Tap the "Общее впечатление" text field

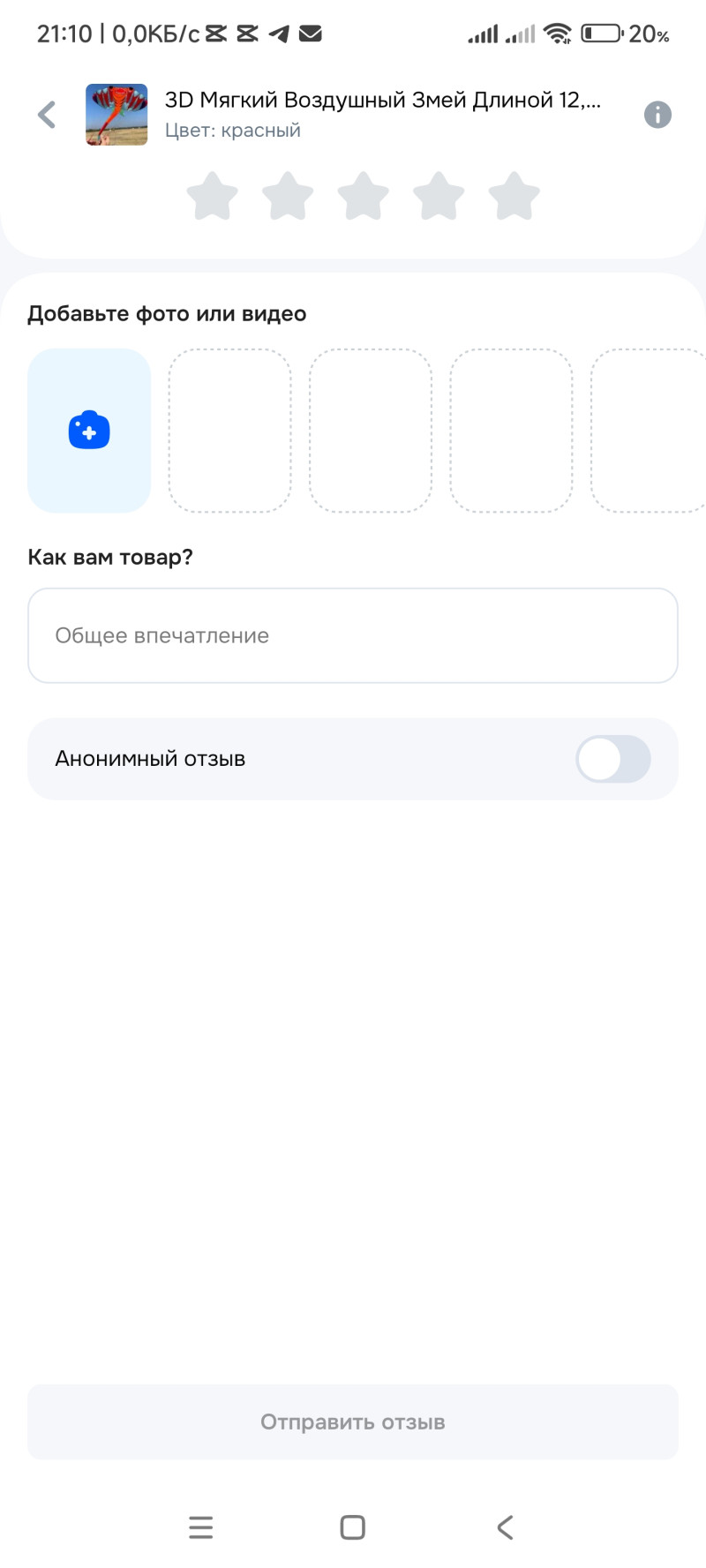pyautogui.click(x=353, y=635)
